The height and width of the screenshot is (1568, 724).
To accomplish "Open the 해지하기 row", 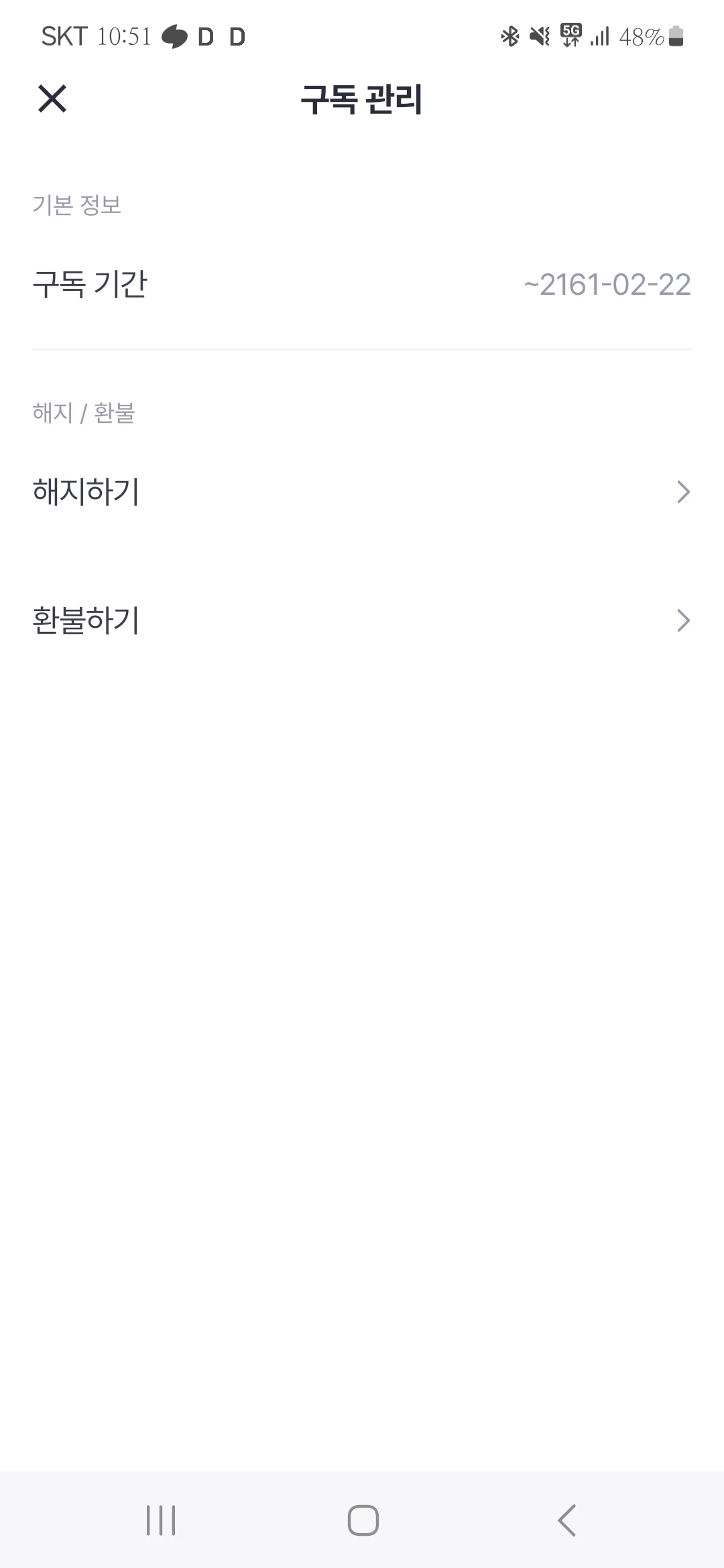I will pos(362,492).
